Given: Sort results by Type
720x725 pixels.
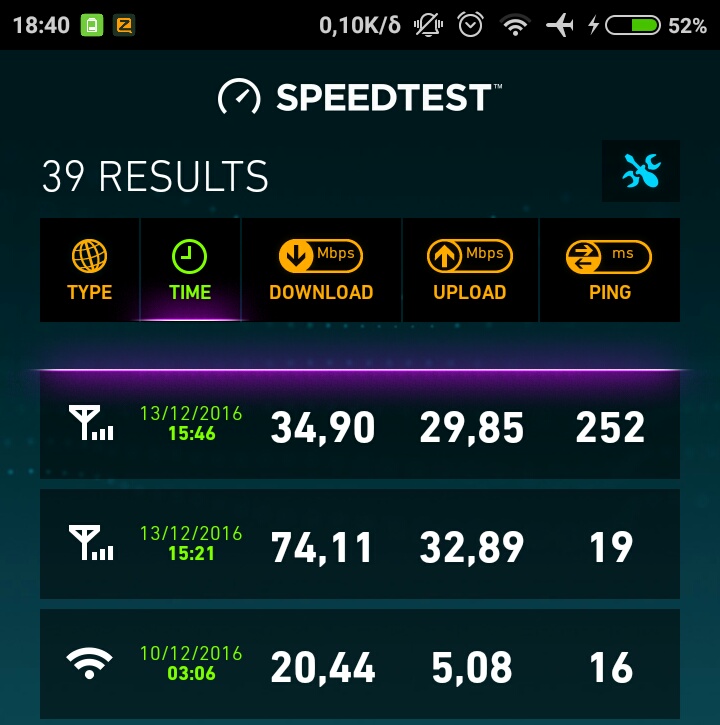Looking at the screenshot, I should 89,270.
